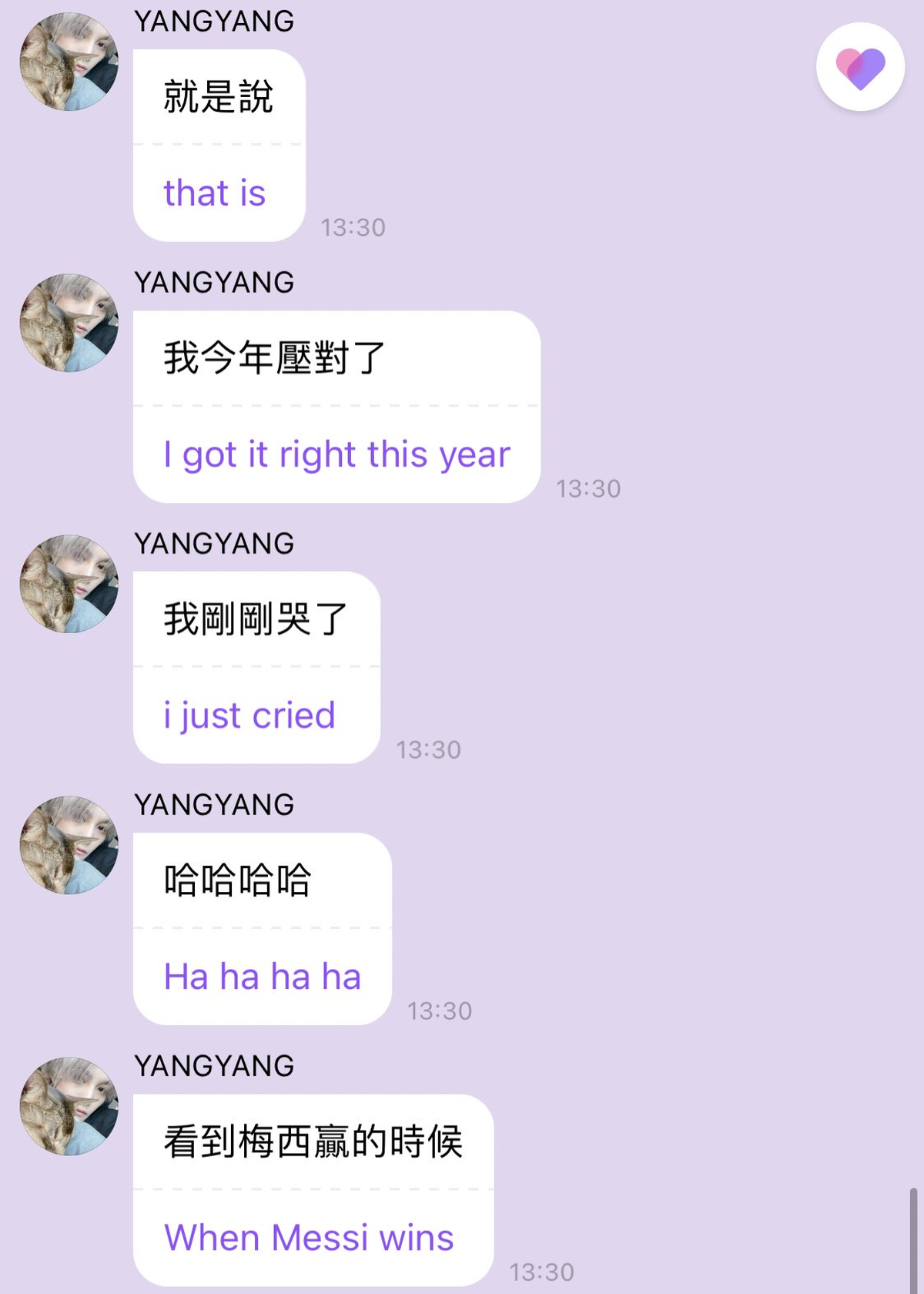The width and height of the screenshot is (924, 1294).
Task: Open YANGYANG's profile picture beside "that is"
Action: pos(69,62)
